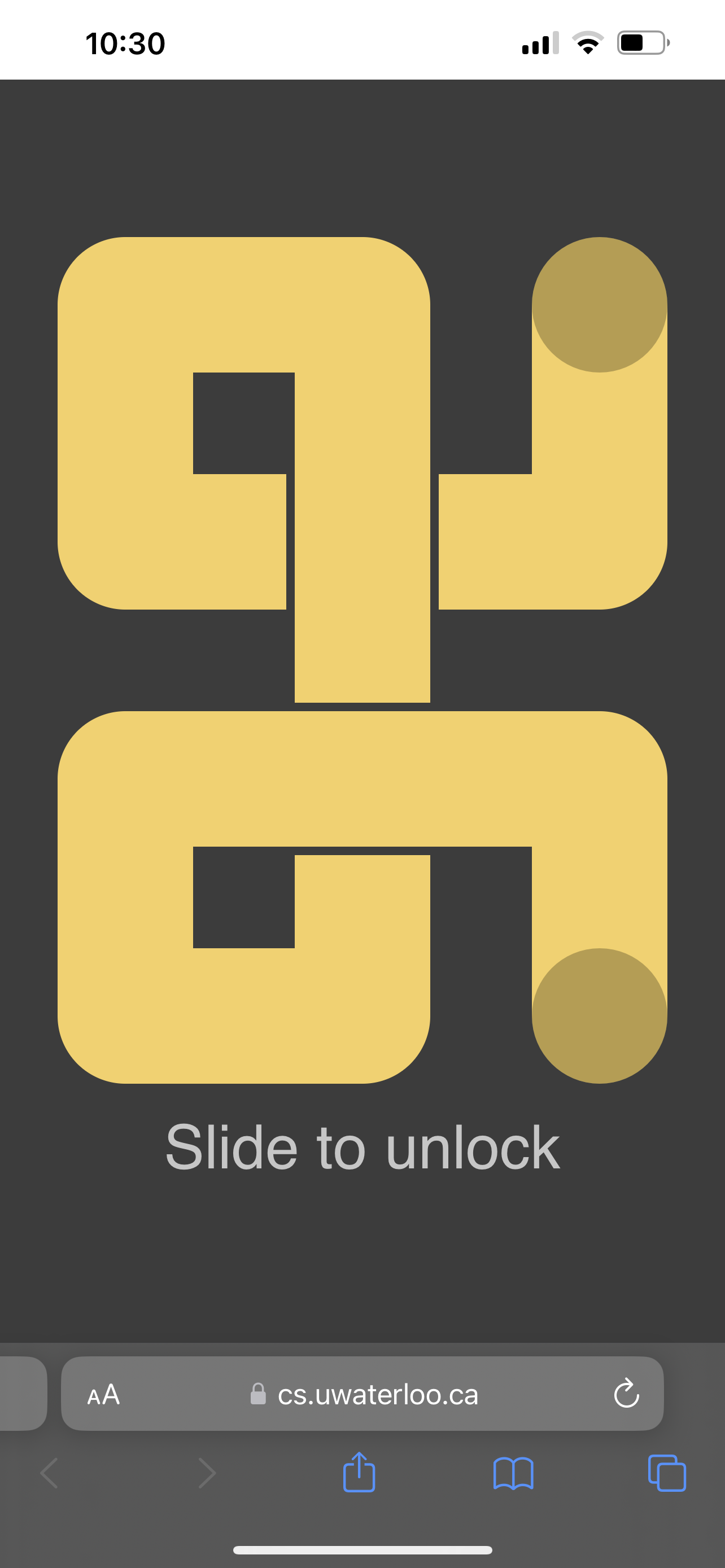Open the bookmarks book icon
Screen dimensions: 725x1568
click(x=513, y=1474)
